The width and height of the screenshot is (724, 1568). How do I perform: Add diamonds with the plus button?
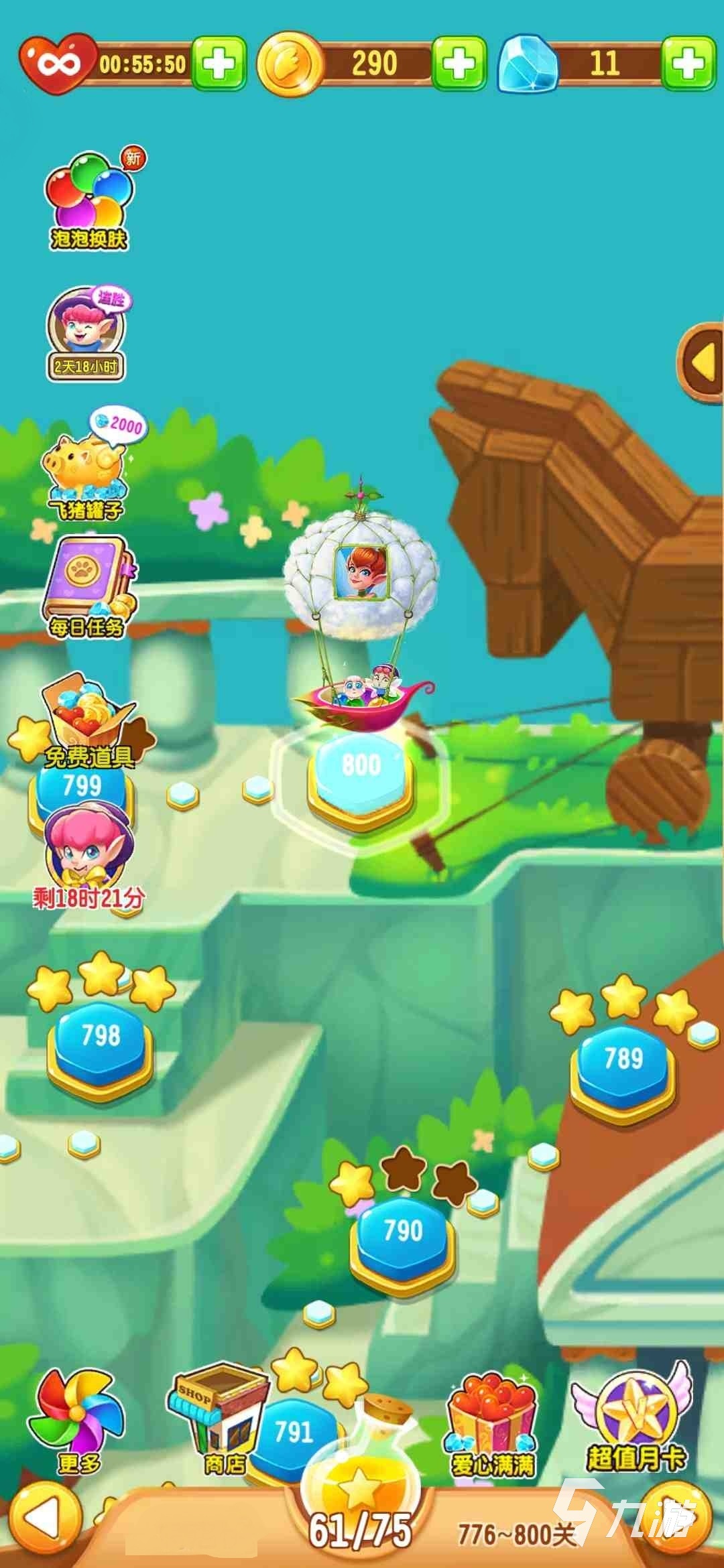[688, 64]
